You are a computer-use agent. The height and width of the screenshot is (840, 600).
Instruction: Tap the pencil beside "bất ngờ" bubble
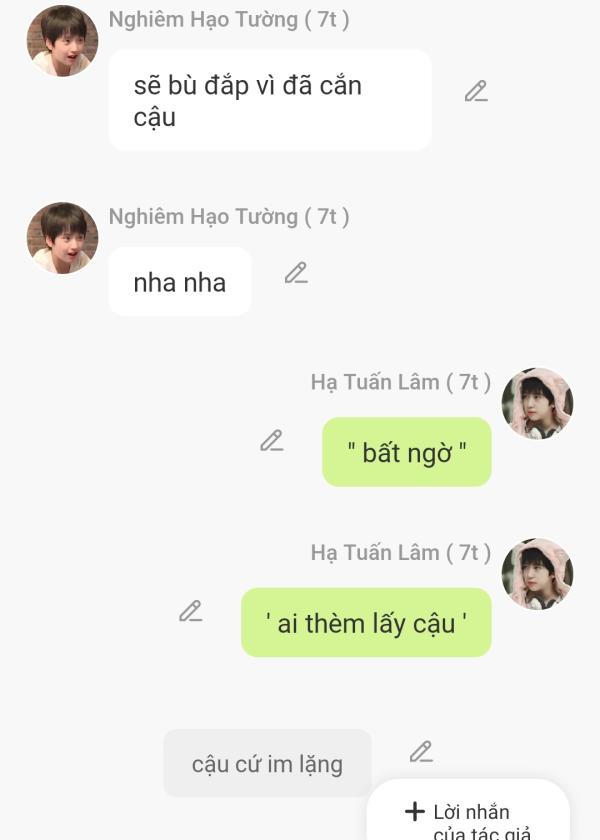[271, 441]
